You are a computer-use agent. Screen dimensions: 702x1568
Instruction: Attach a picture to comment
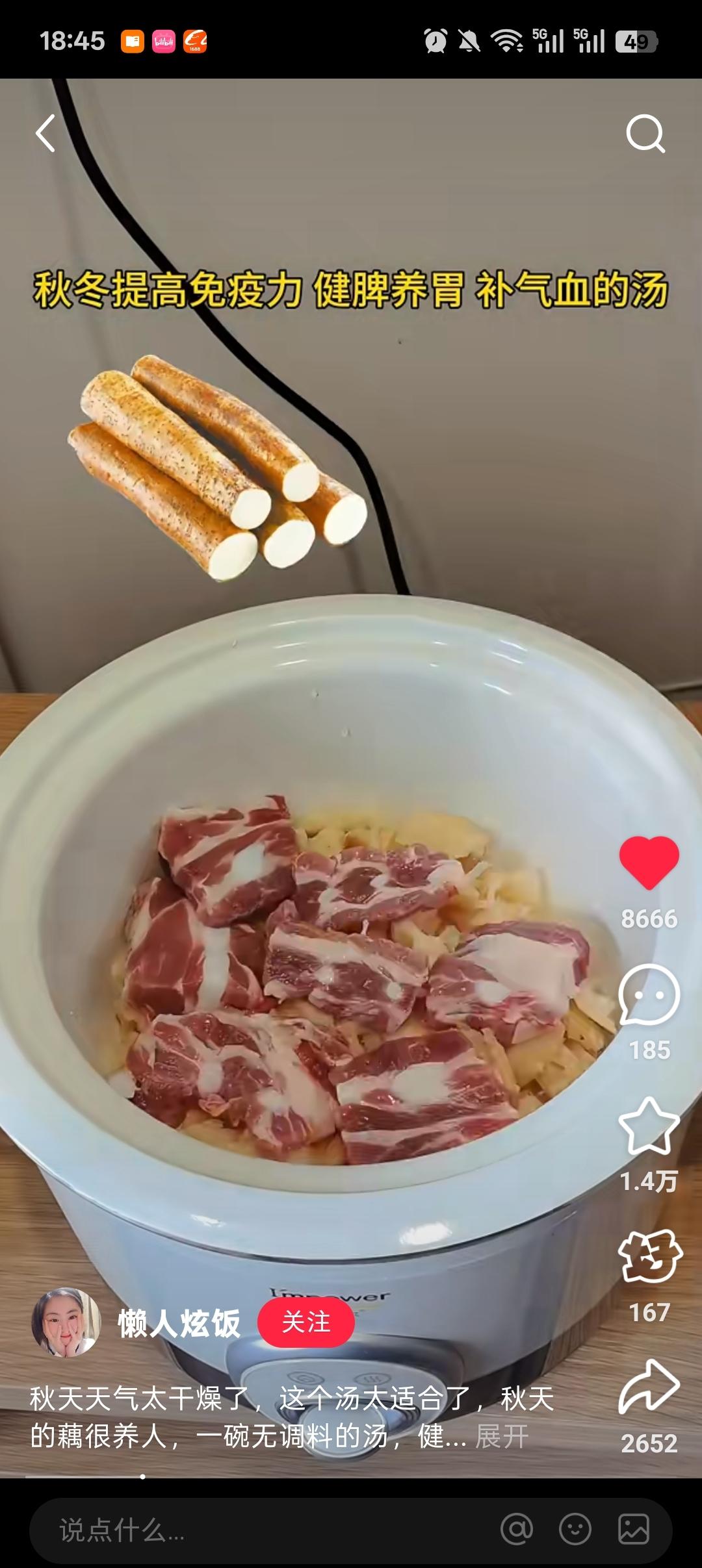tap(633, 1529)
